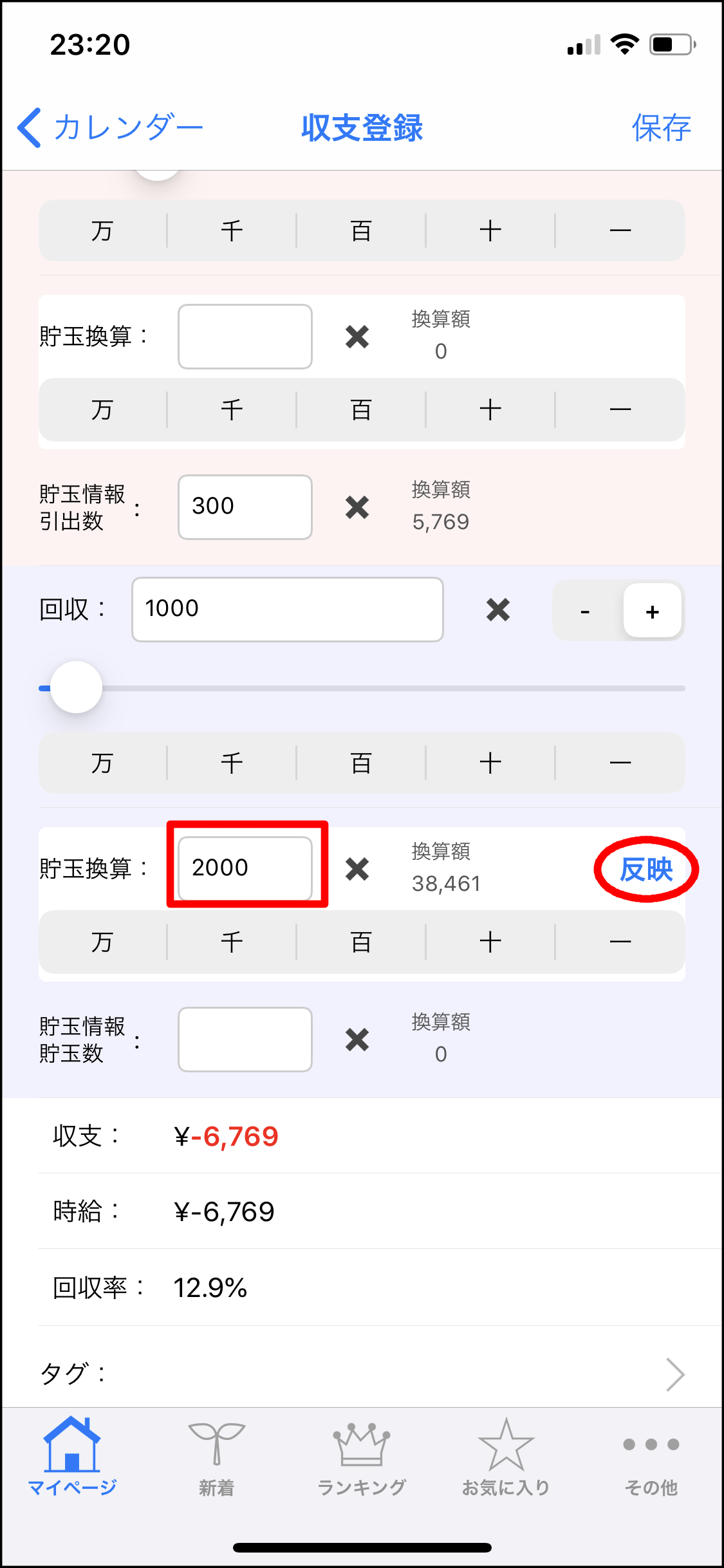
Task: Select the minus sign toggle for 回収
Action: (x=585, y=611)
